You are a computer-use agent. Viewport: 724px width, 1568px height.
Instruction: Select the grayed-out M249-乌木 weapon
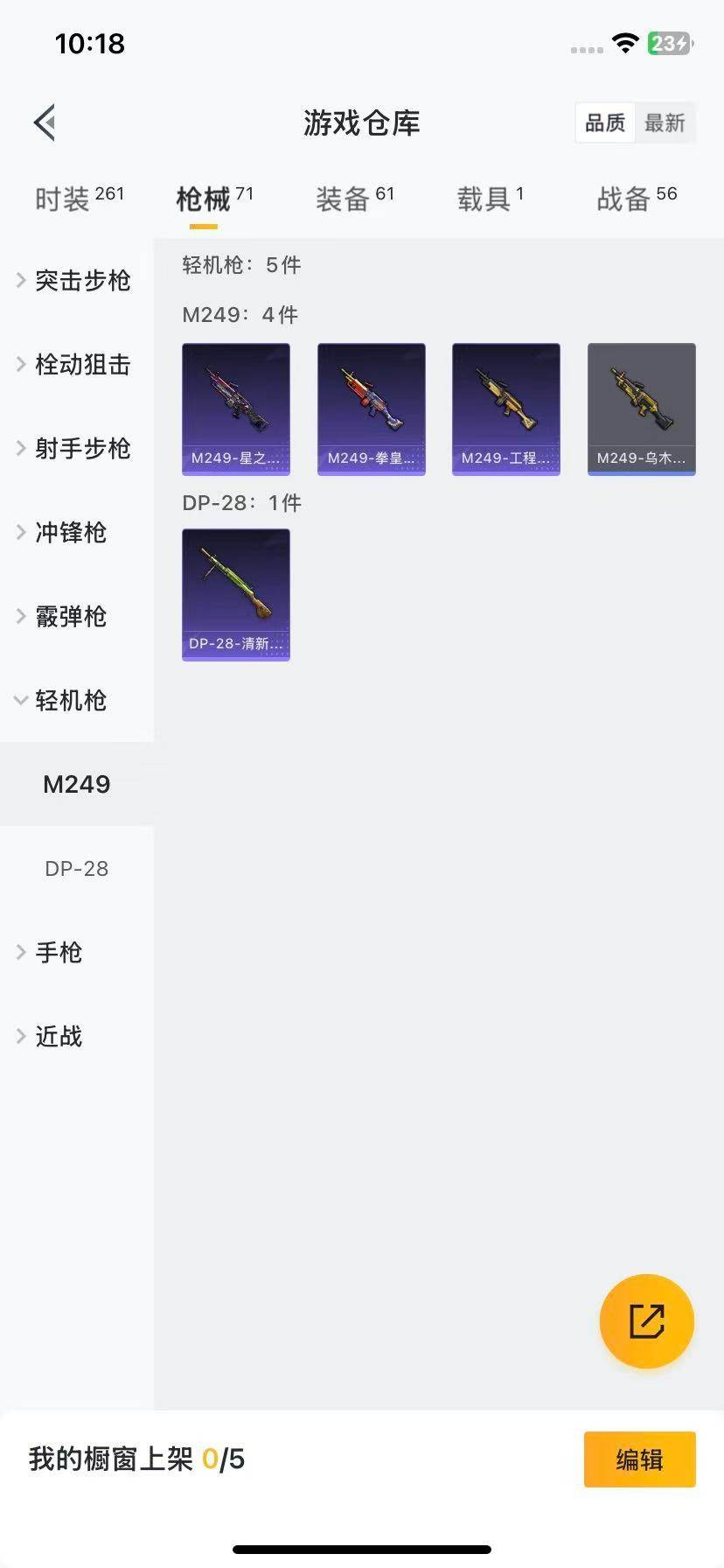(641, 409)
